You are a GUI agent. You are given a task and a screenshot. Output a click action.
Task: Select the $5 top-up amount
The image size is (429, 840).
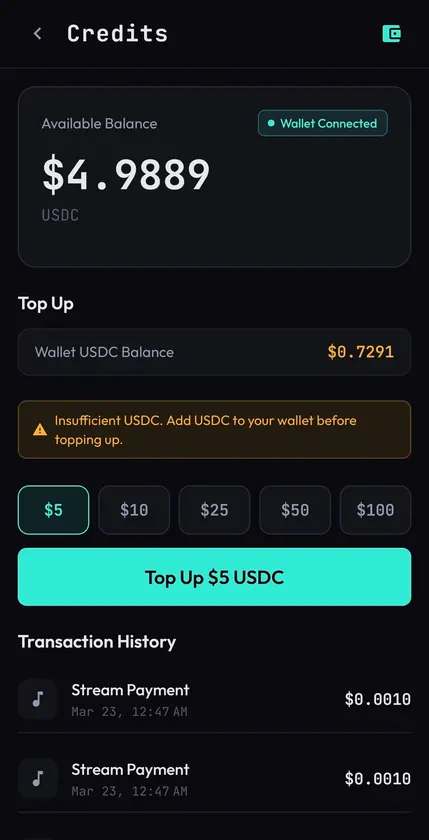coord(54,510)
